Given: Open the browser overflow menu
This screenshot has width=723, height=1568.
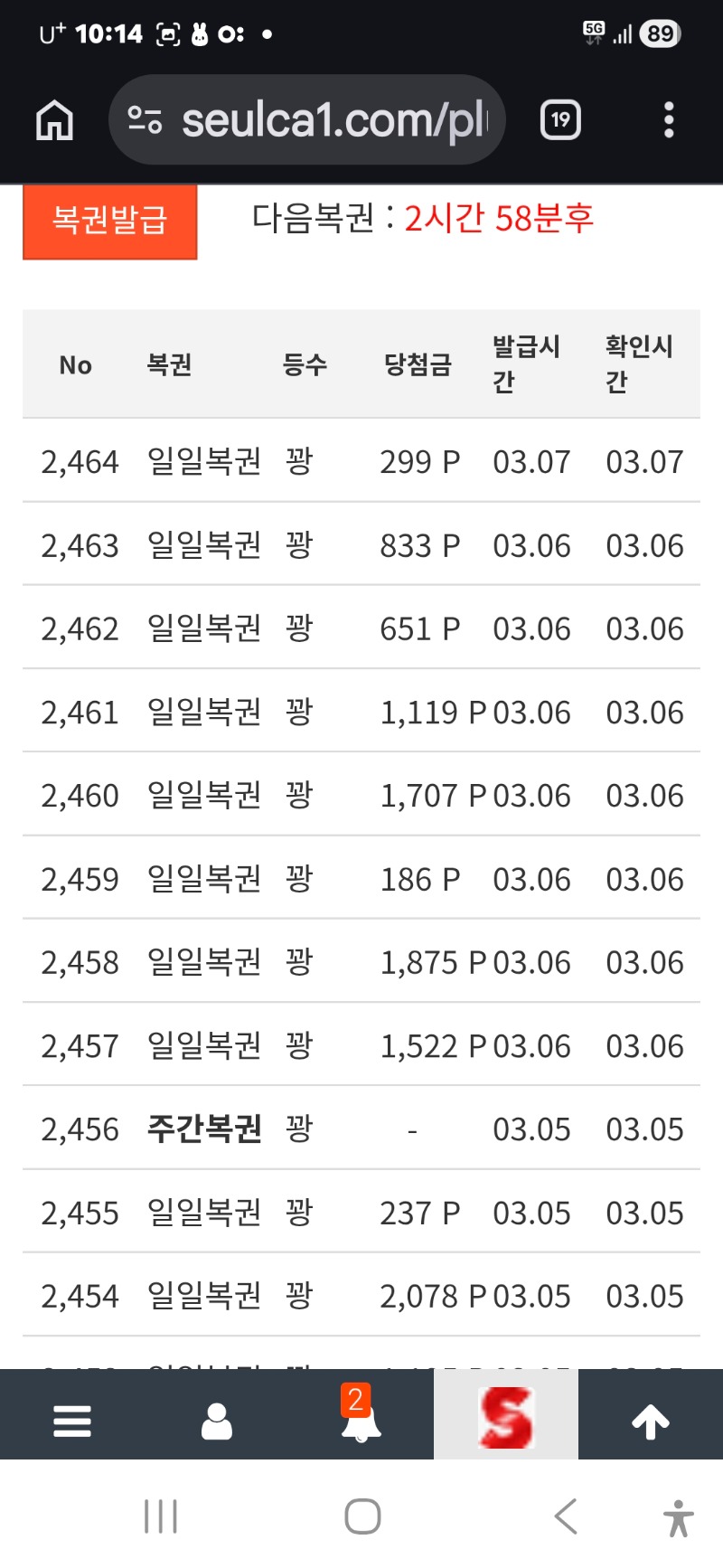Looking at the screenshot, I should coord(669,119).
